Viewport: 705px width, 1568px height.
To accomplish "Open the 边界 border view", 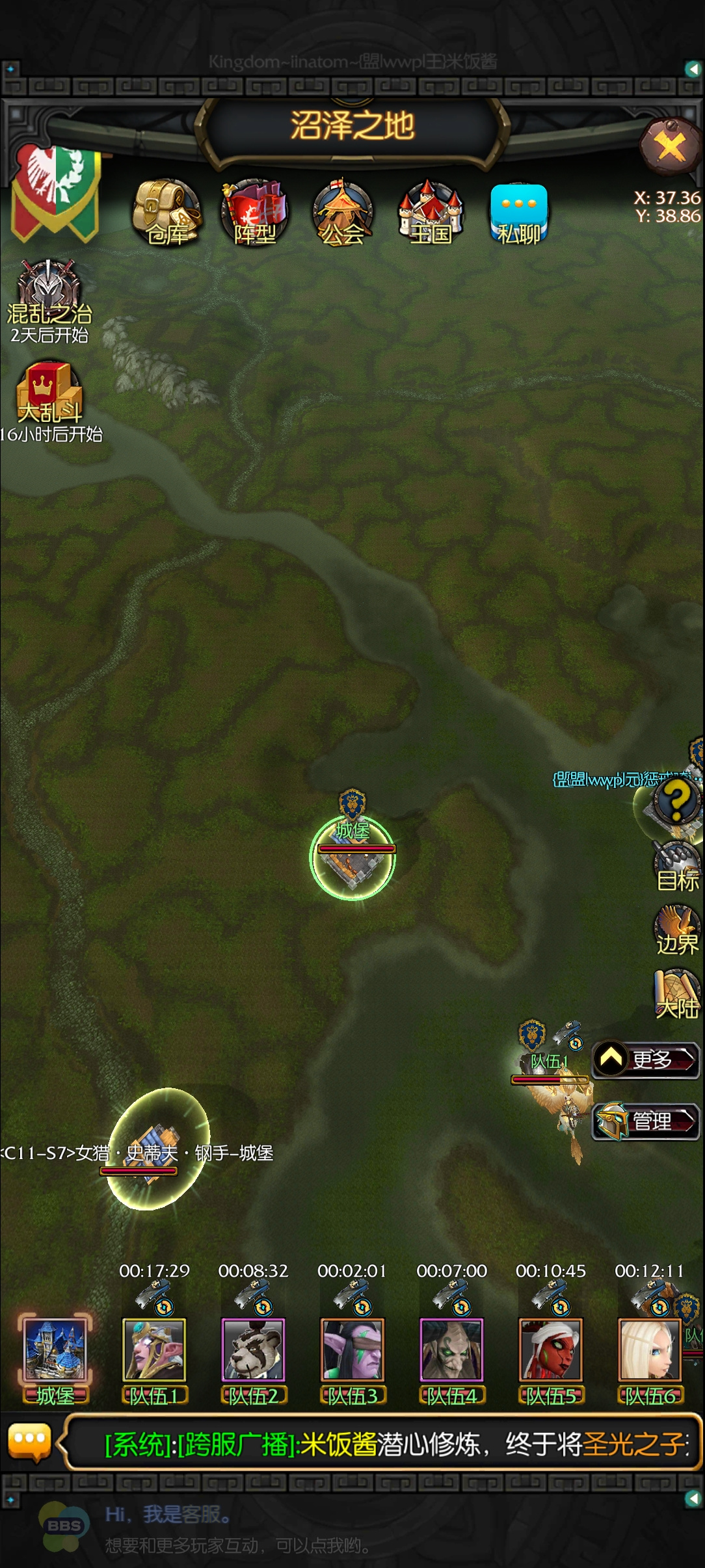I will pyautogui.click(x=677, y=930).
